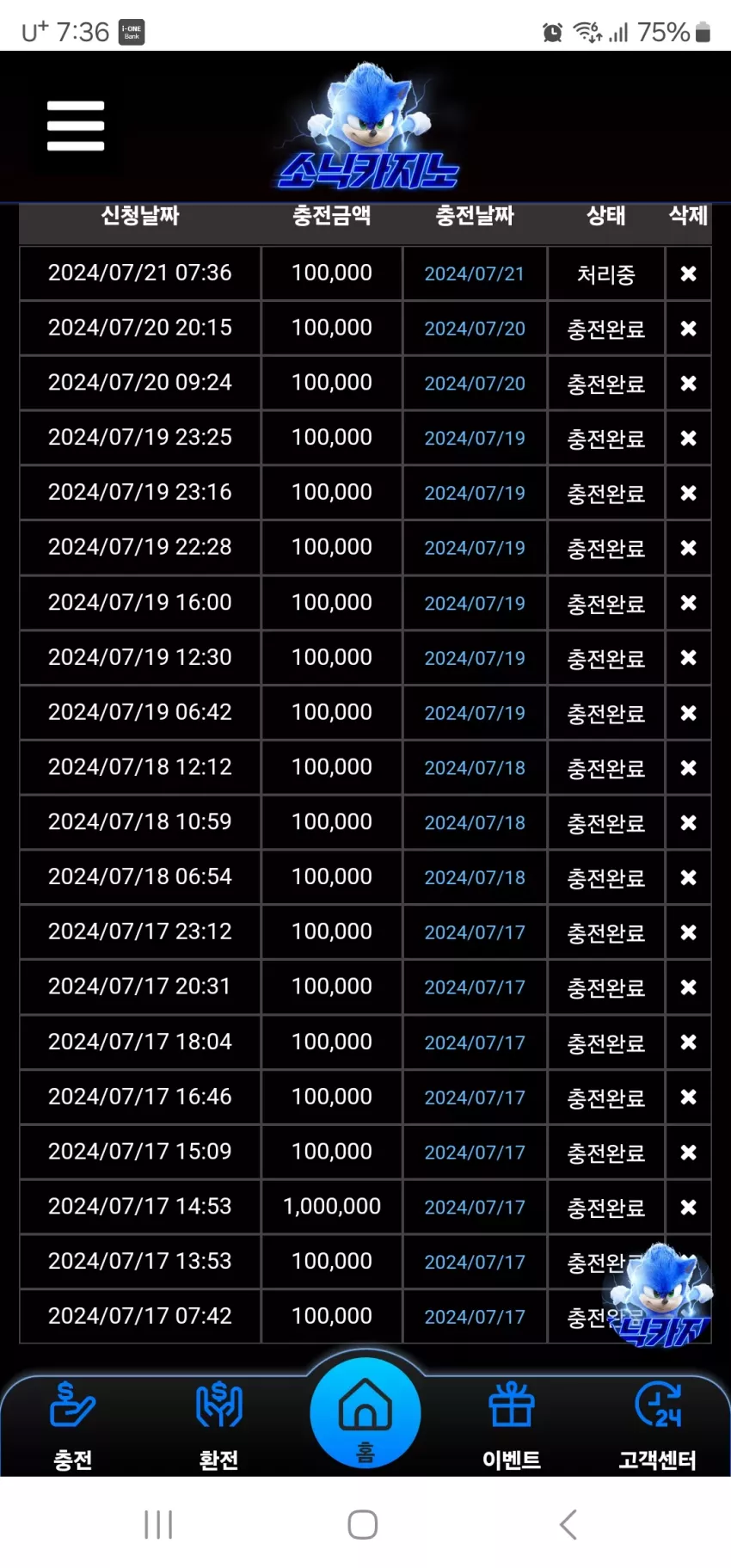731x1568 pixels.
Task: Remove the 2024/07/17 23:12 record
Action: (x=688, y=932)
